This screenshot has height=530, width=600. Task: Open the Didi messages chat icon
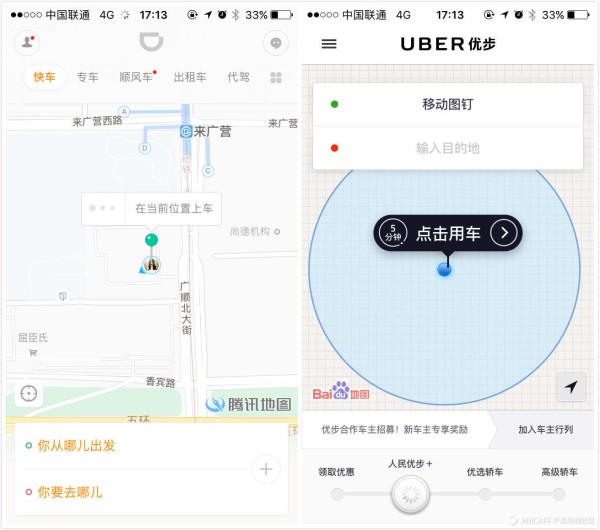[275, 43]
